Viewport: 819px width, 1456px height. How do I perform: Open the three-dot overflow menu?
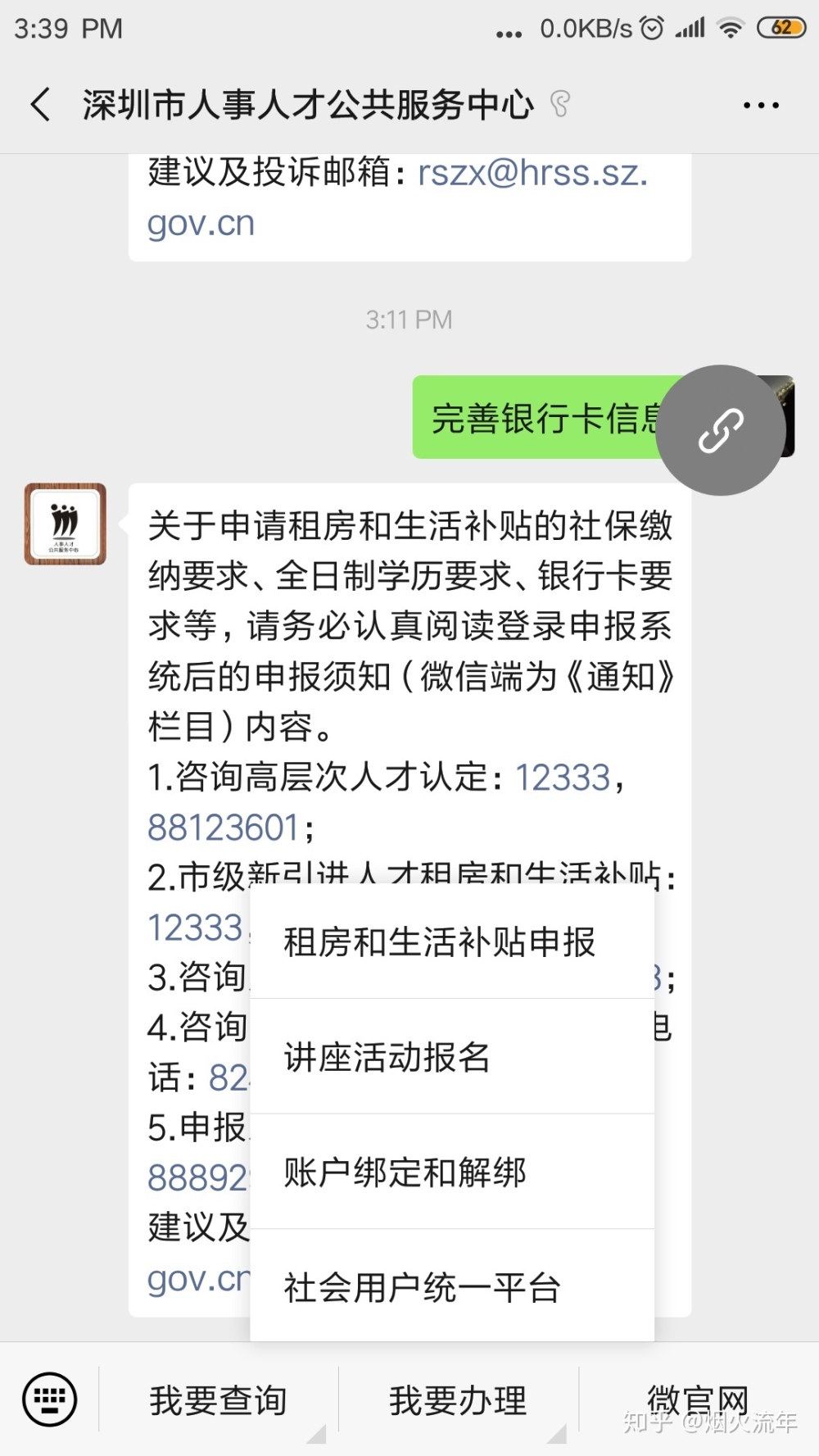[760, 105]
